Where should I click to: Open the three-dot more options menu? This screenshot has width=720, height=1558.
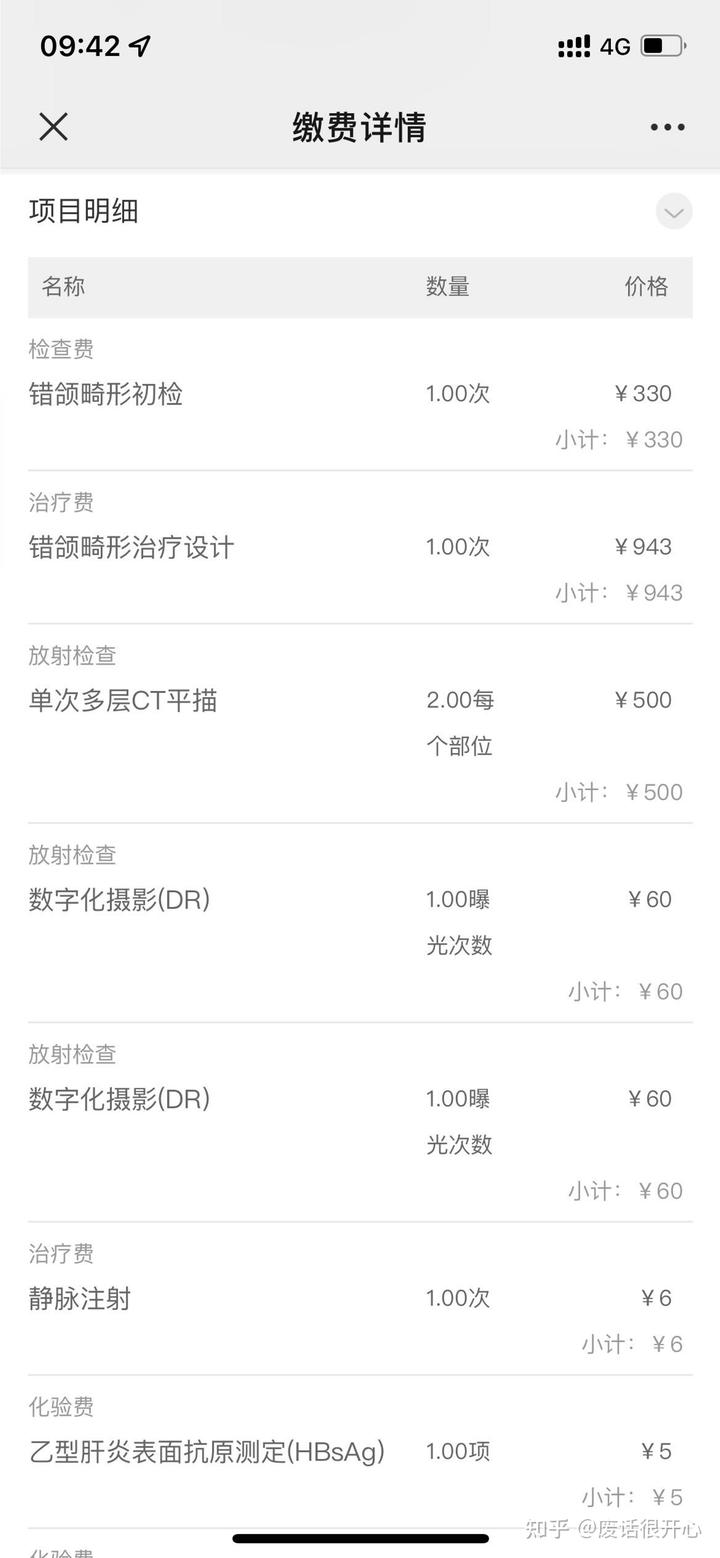(667, 127)
